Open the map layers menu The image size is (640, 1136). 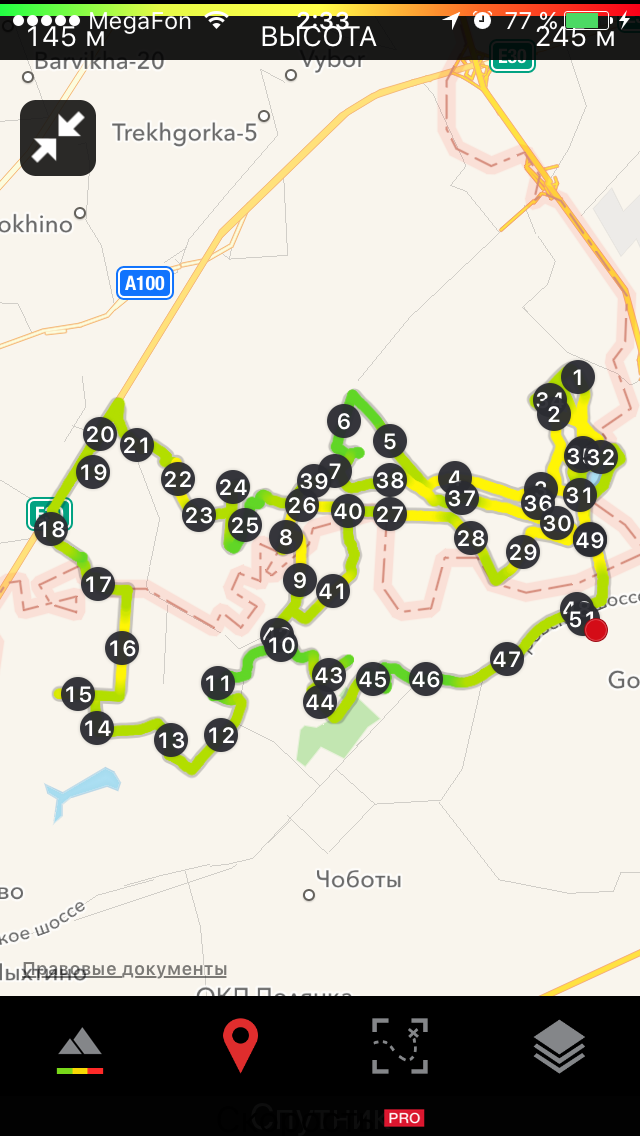click(x=559, y=1046)
